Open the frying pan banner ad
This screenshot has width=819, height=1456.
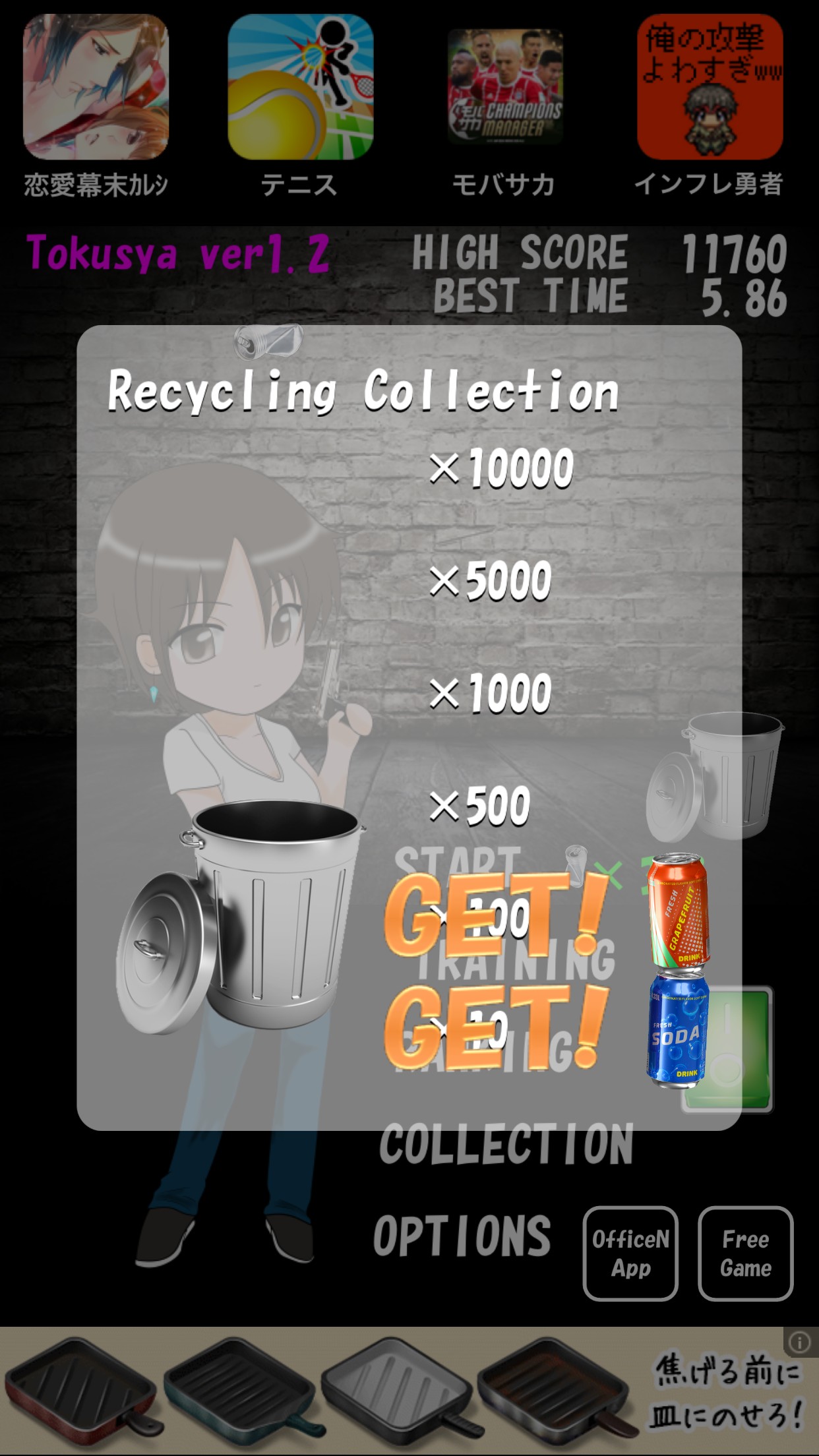pos(396,1391)
